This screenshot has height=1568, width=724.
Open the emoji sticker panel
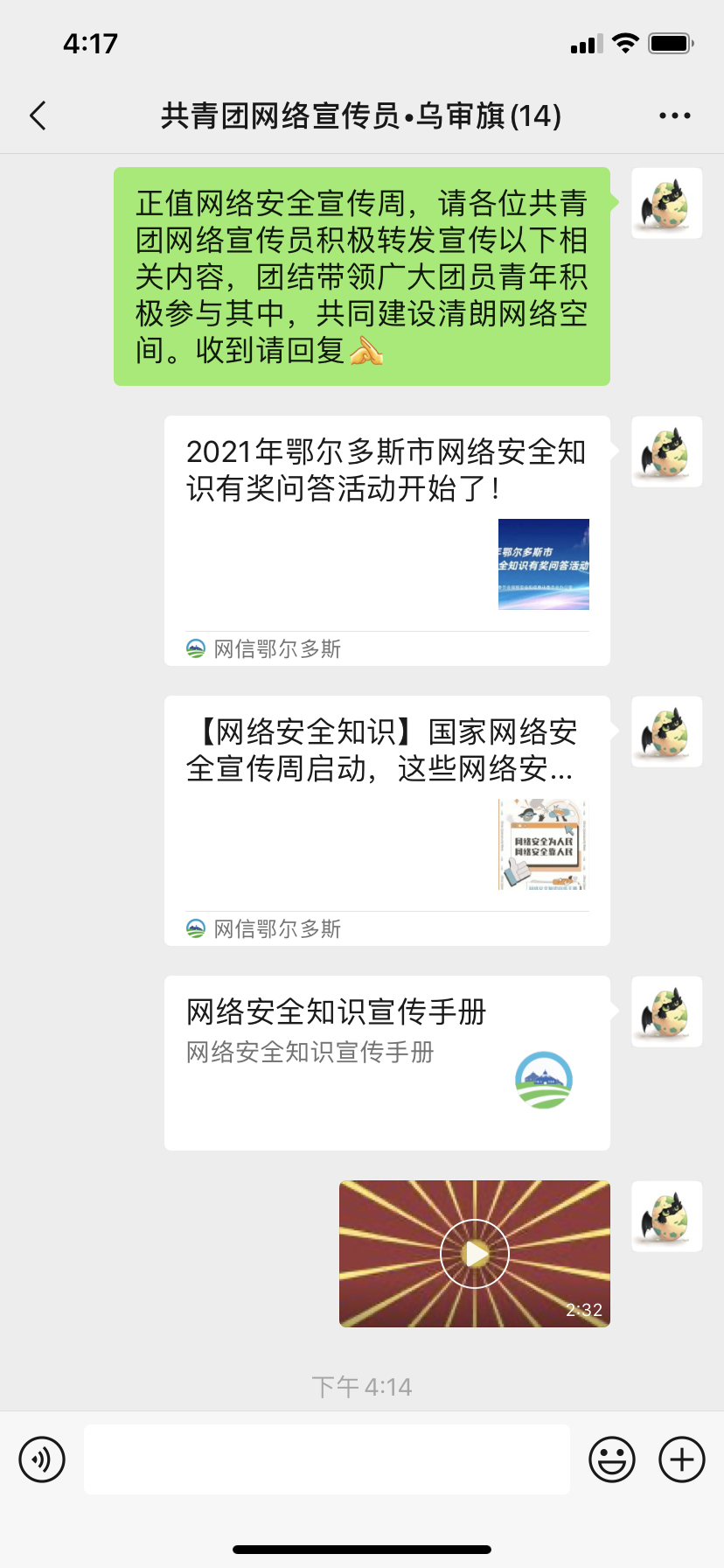coord(611,1459)
